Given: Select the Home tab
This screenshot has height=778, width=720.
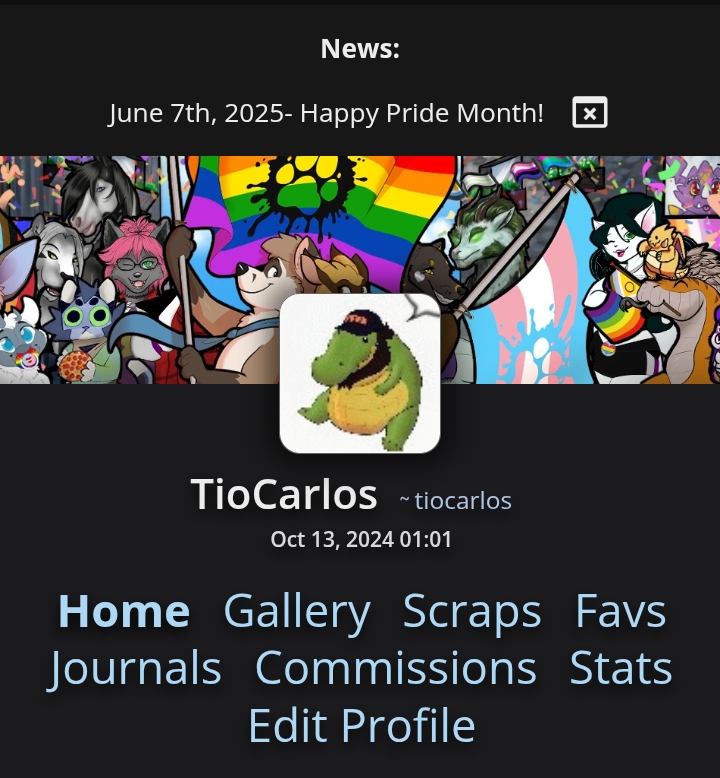Looking at the screenshot, I should tap(124, 611).
